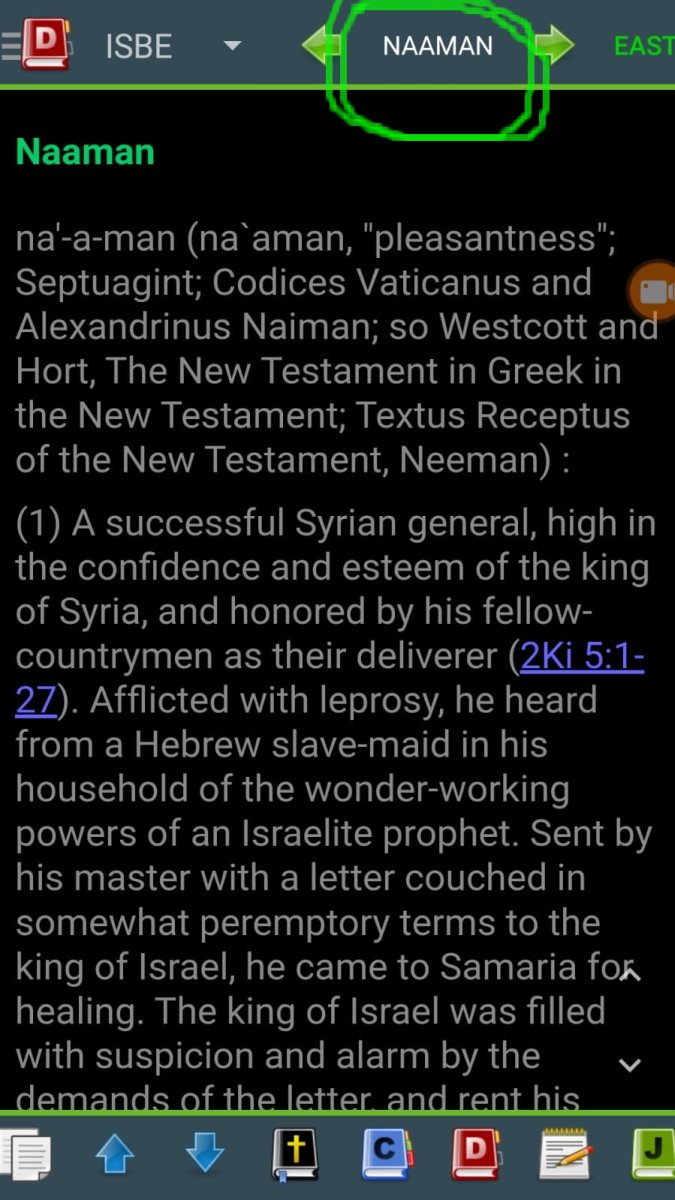Screen dimensions: 675x1200
Task: Tap the small up chevron
Action: [630, 975]
